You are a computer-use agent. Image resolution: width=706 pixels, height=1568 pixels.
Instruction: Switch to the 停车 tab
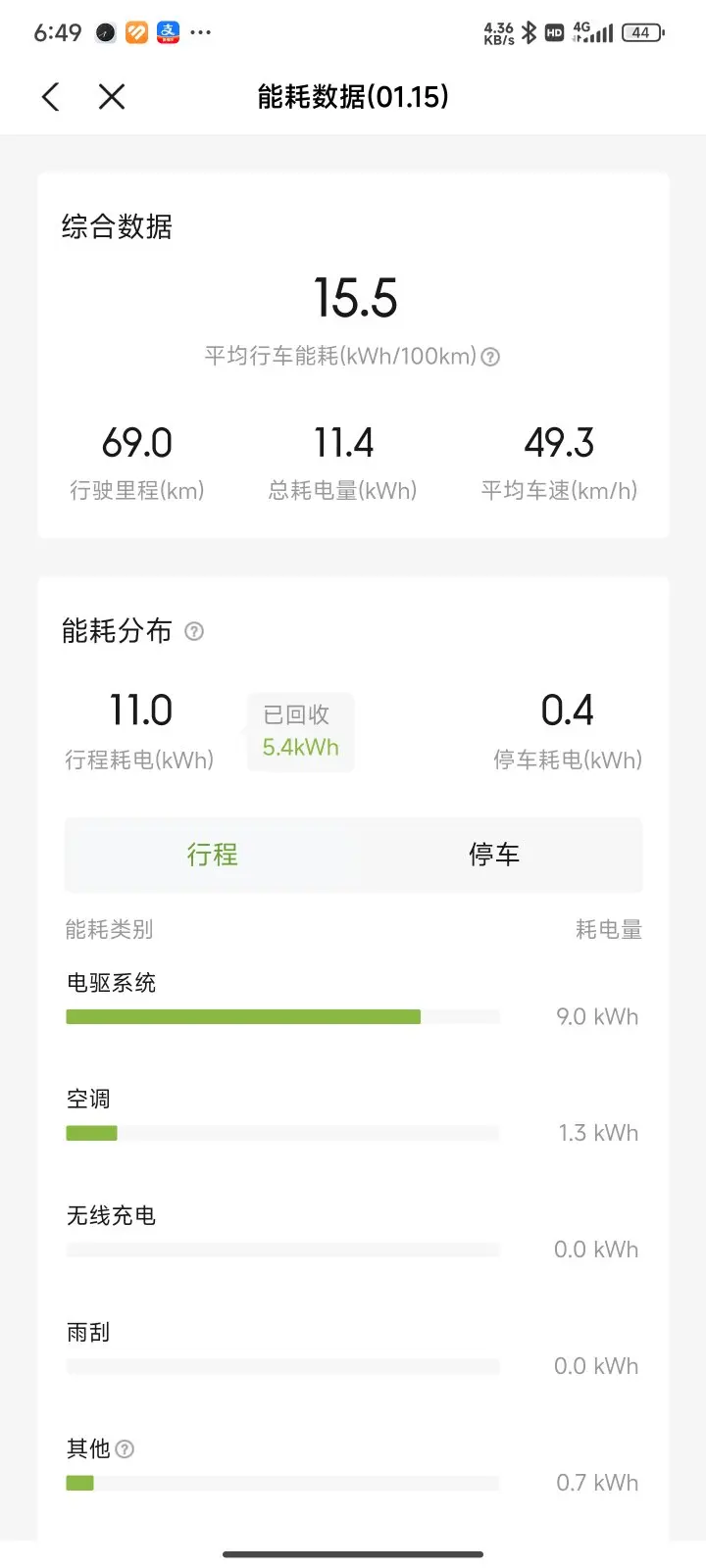(494, 855)
